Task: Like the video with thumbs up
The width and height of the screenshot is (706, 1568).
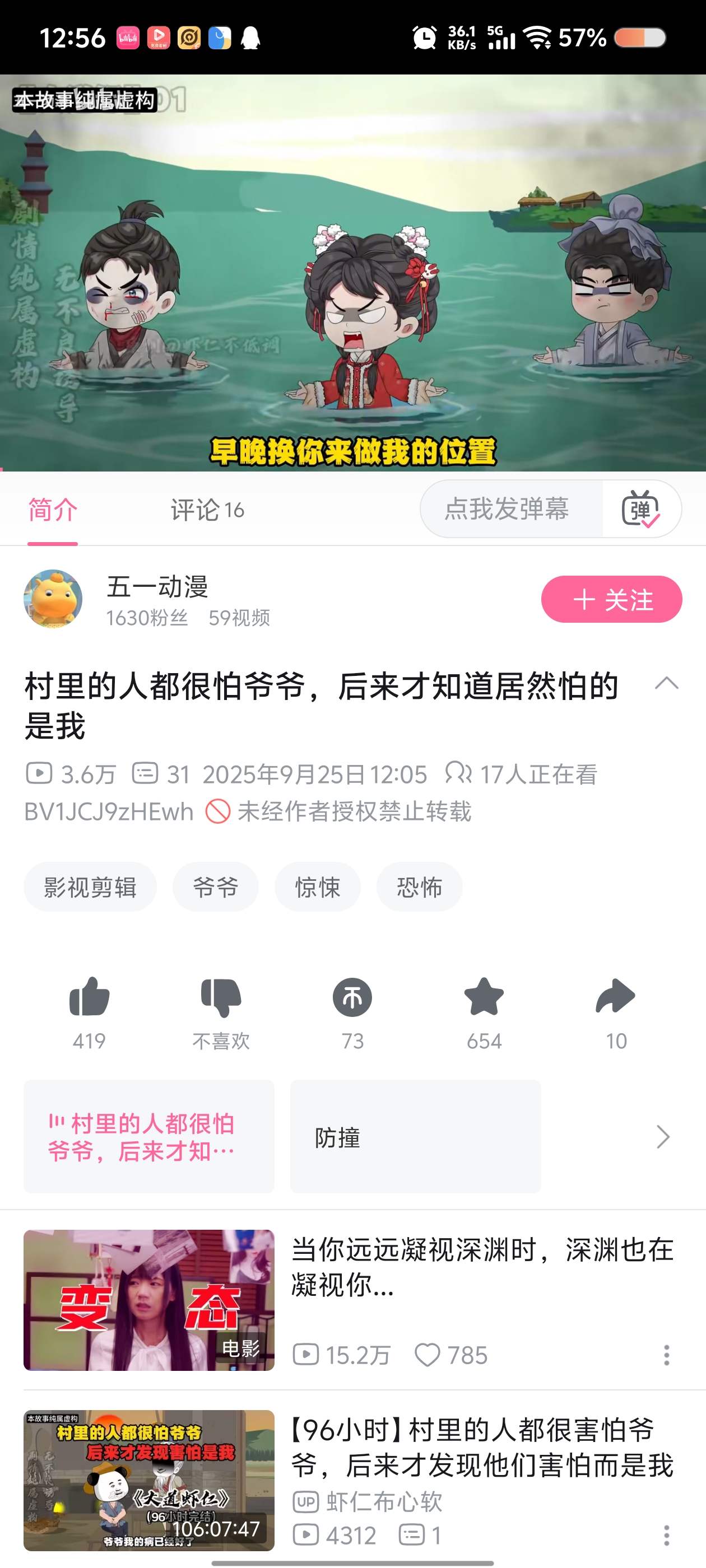Action: pos(89,998)
